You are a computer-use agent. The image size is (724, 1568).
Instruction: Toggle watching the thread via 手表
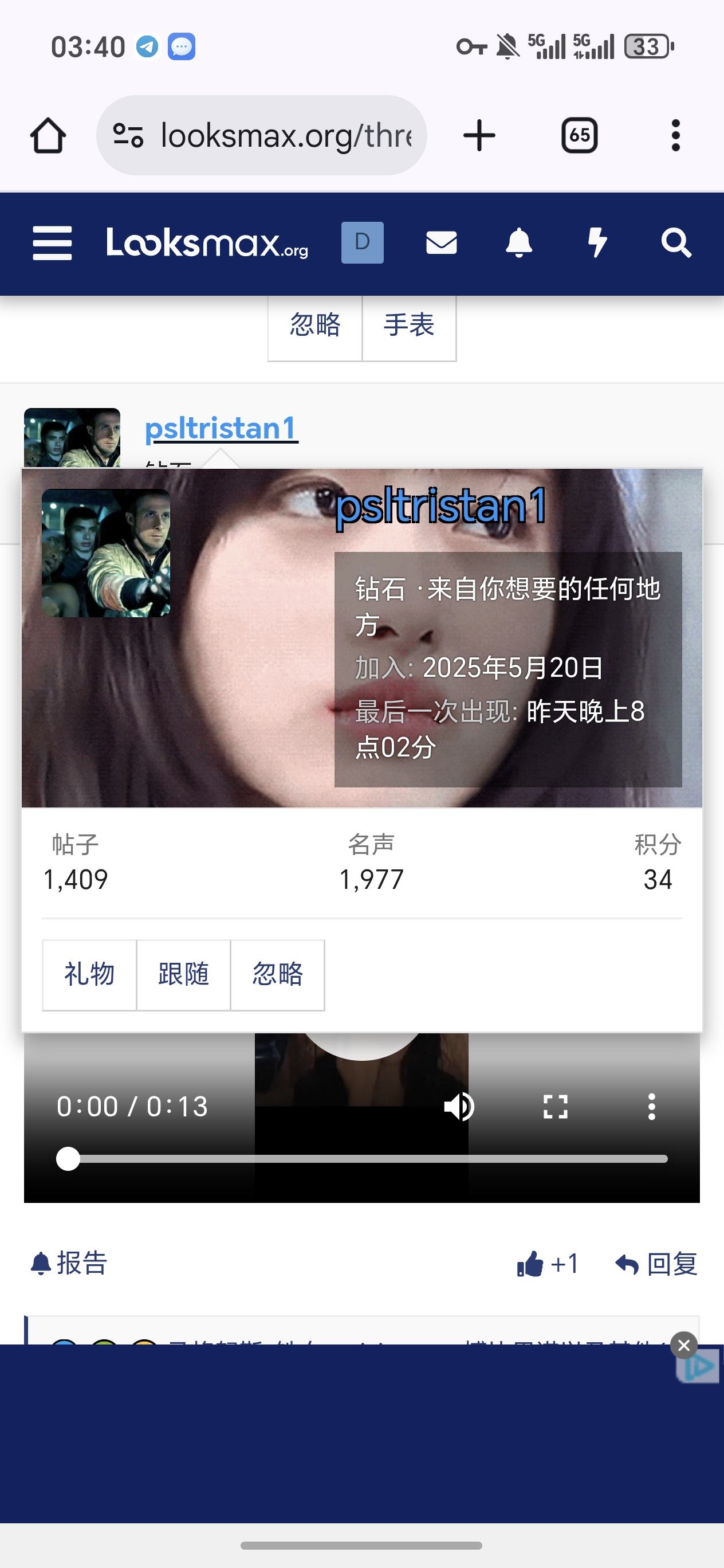[x=409, y=326]
